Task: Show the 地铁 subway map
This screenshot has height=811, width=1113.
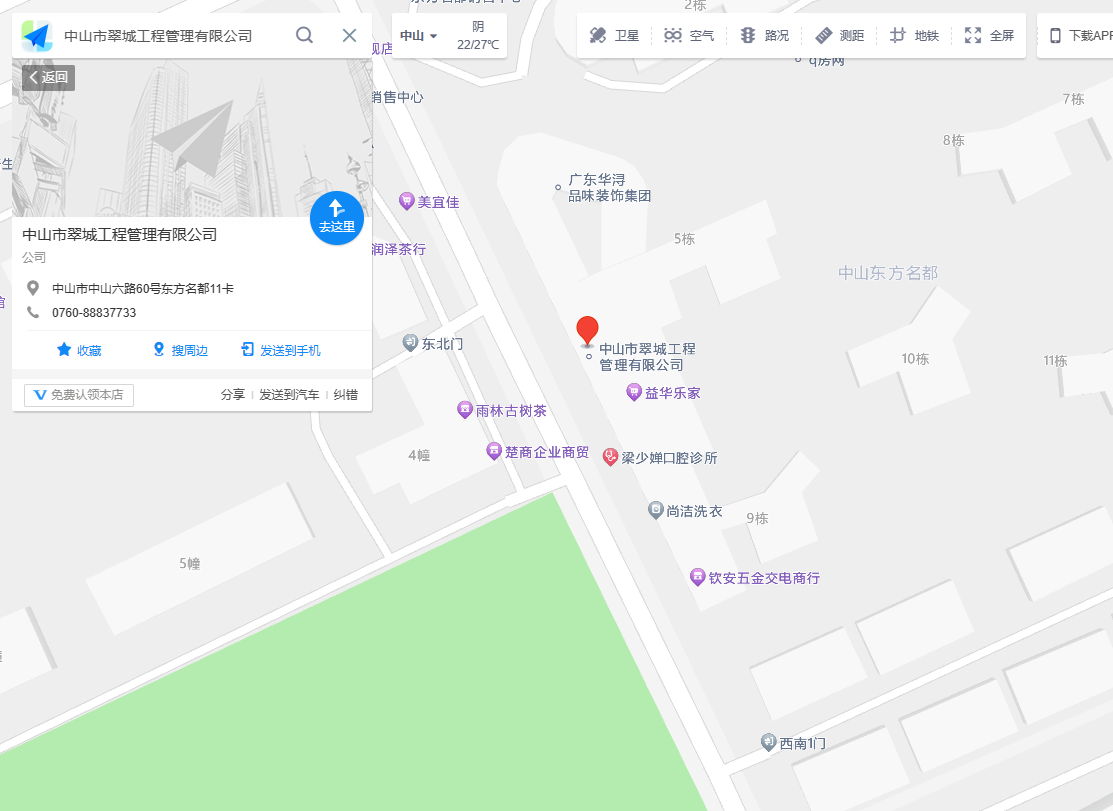Action: [x=914, y=36]
